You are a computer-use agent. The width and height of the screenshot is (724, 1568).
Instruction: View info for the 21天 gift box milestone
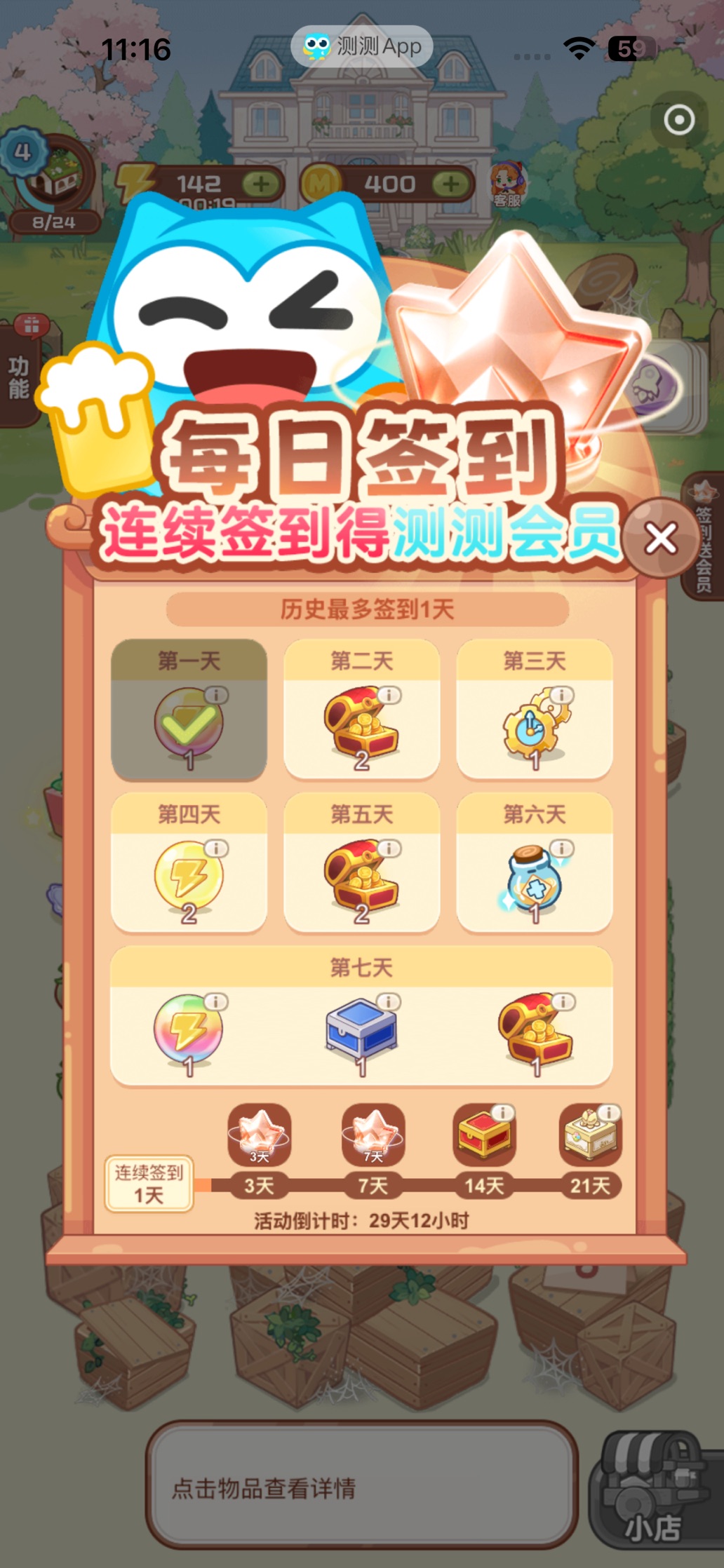[609, 1113]
